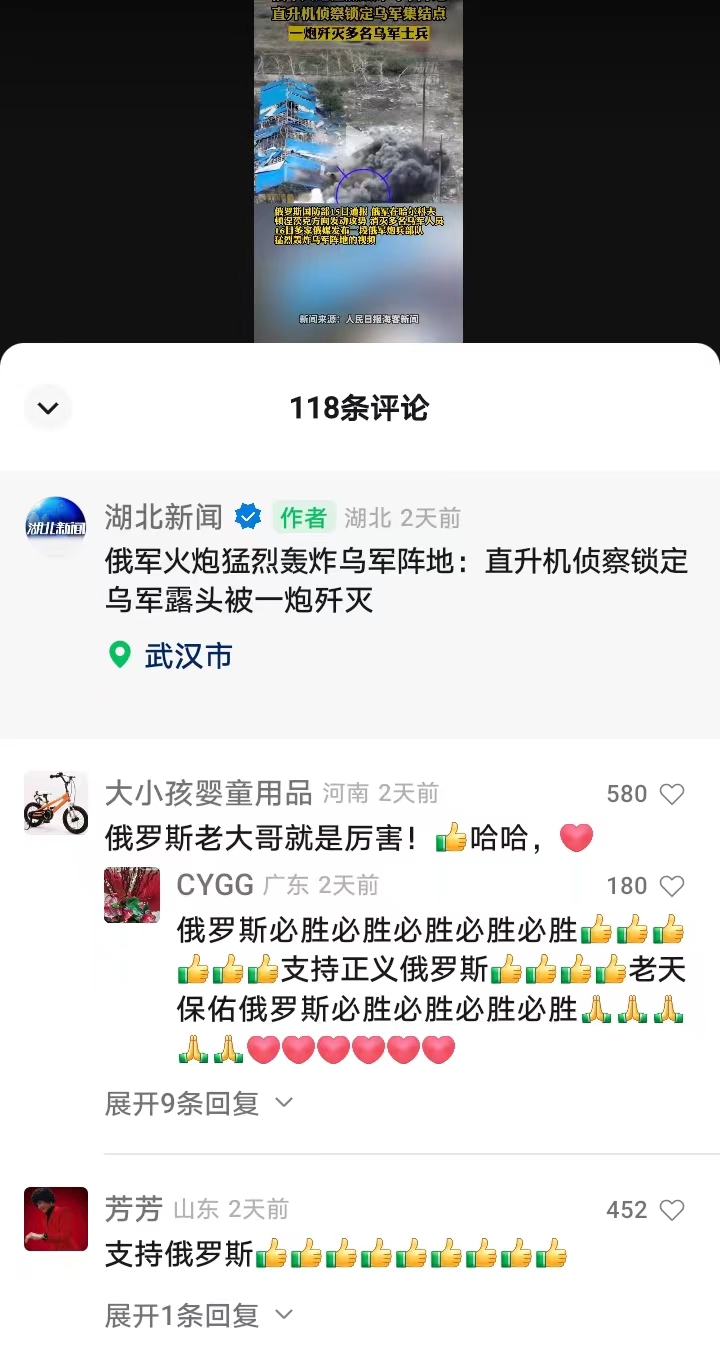This screenshot has height=1359, width=720.
Task: Open 大小孩婴童用品's profile avatar
Action: pyautogui.click(x=56, y=803)
